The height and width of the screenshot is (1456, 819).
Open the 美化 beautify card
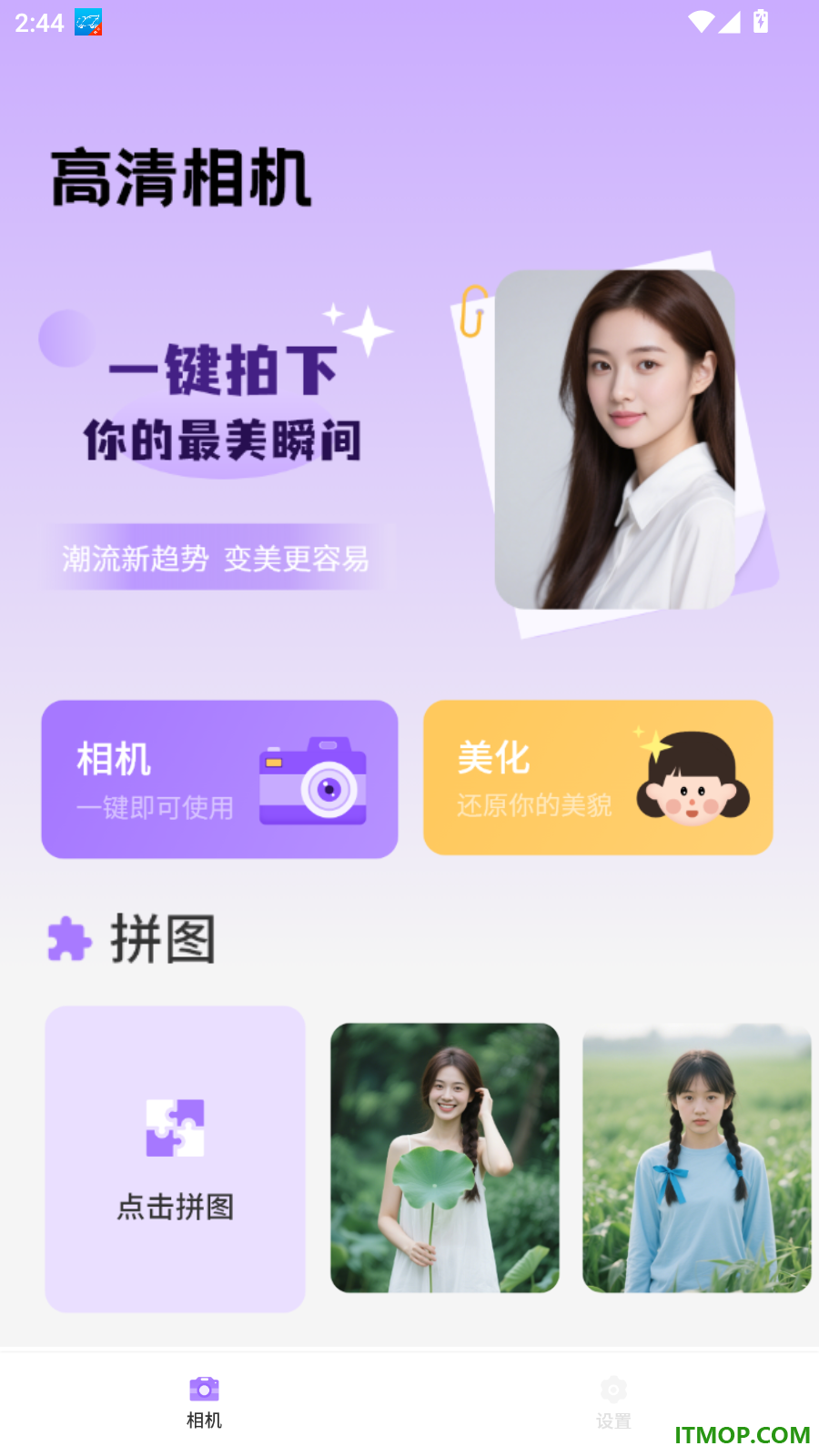(598, 777)
